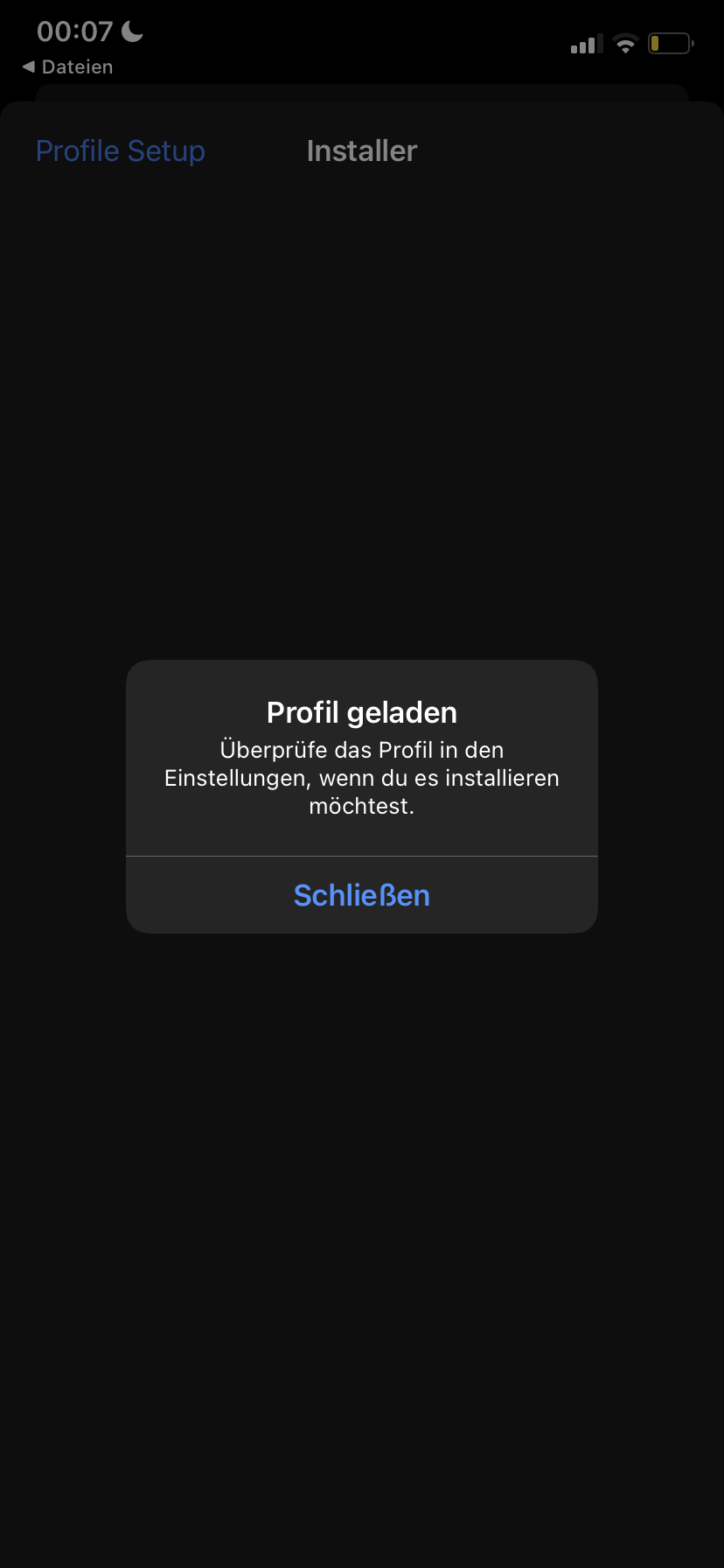Dismiss the dialog with Schließen

pos(362,895)
